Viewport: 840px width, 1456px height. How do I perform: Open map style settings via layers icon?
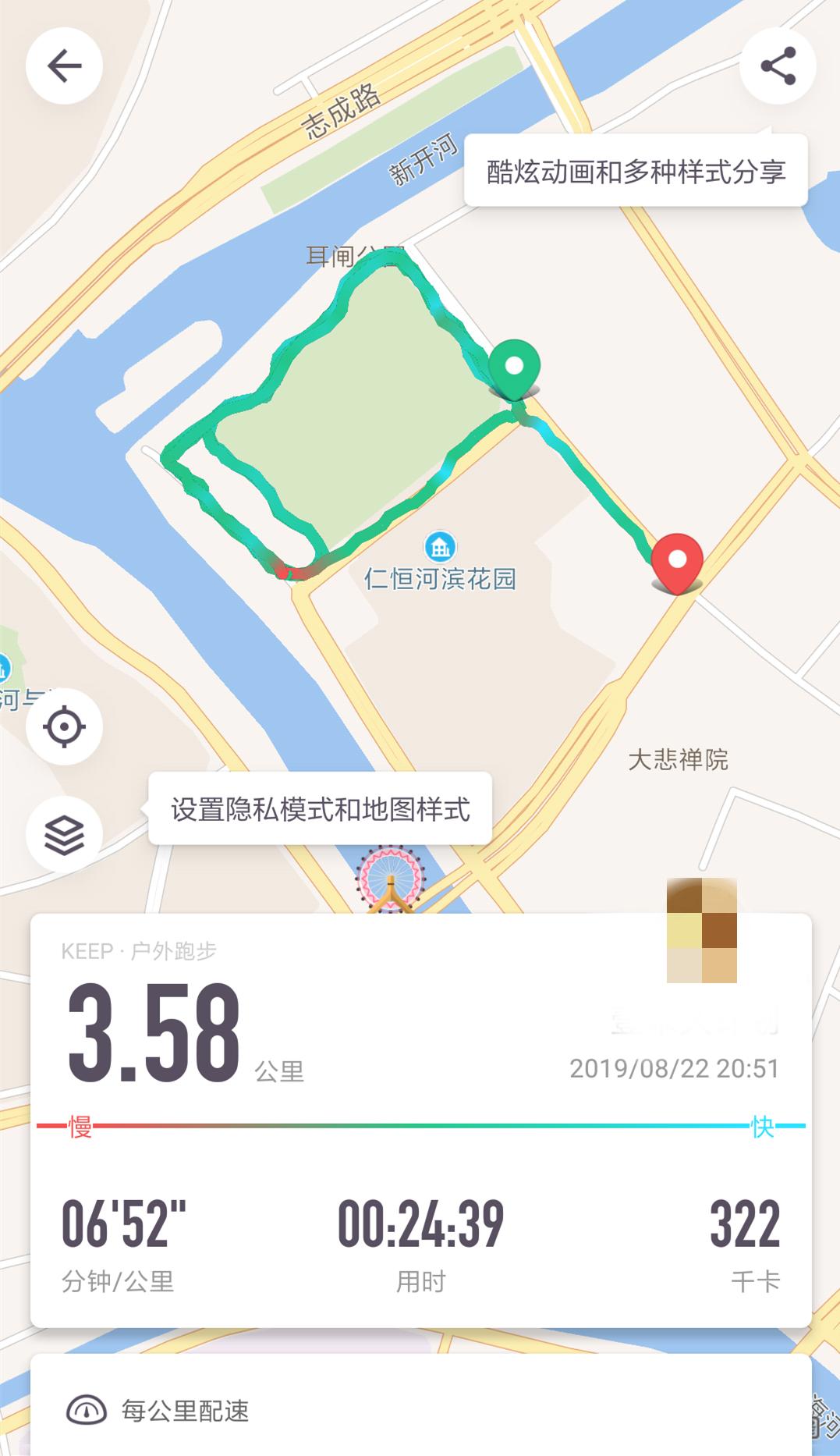(x=66, y=834)
